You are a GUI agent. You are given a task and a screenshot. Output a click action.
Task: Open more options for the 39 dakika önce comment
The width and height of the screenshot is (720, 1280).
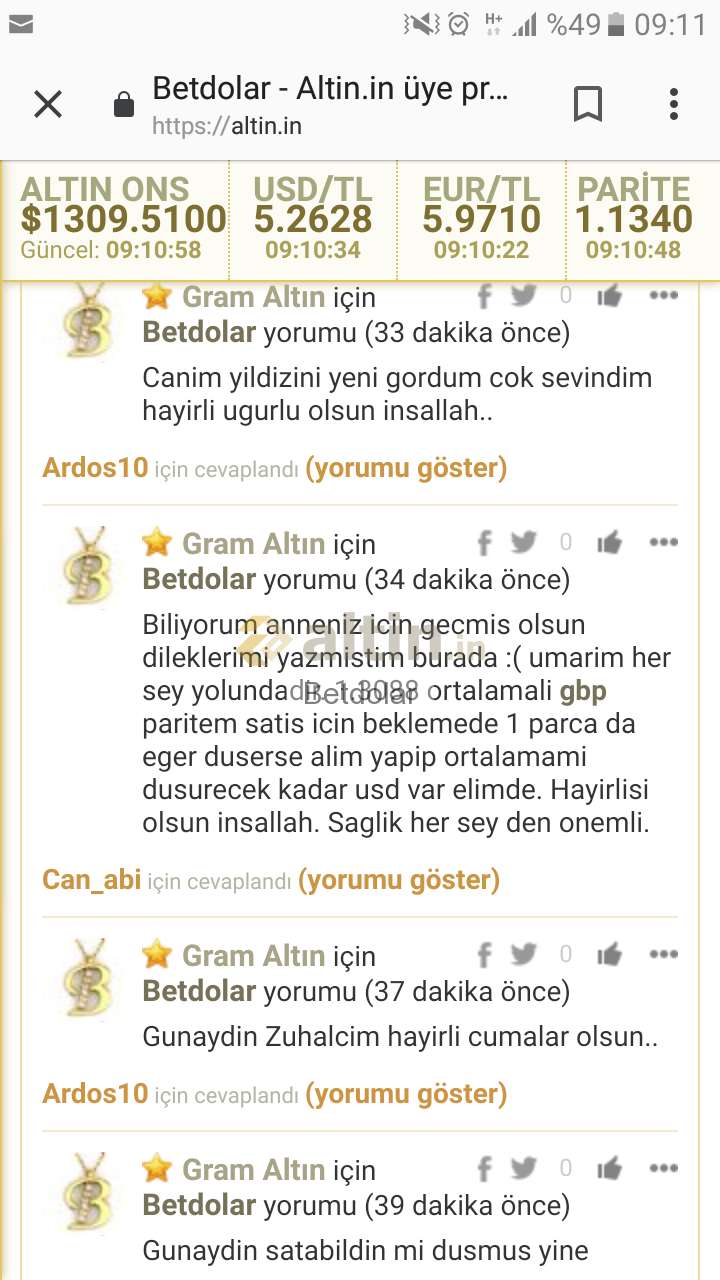[664, 1168]
